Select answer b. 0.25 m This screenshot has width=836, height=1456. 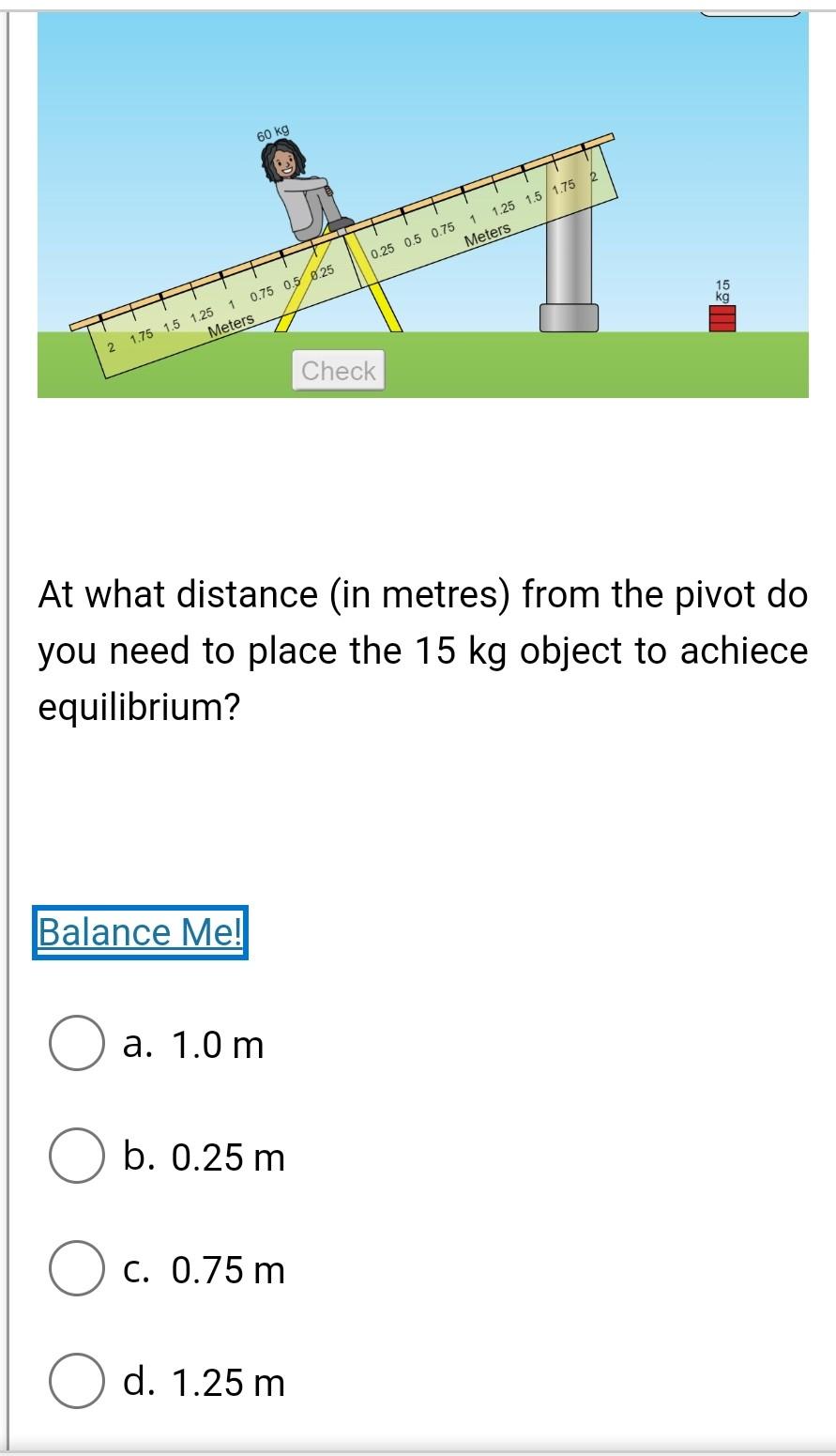tap(76, 1157)
